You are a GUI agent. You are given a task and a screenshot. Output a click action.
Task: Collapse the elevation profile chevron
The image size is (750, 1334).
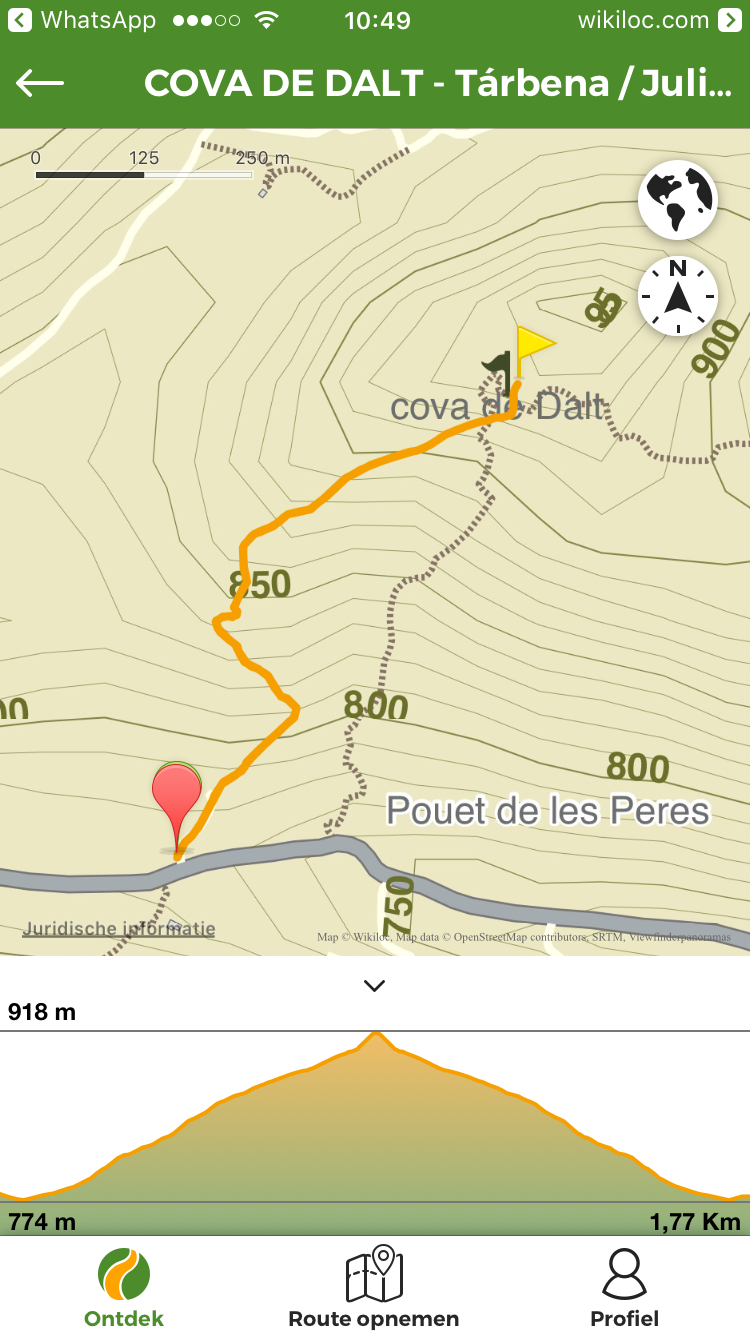pos(375,986)
